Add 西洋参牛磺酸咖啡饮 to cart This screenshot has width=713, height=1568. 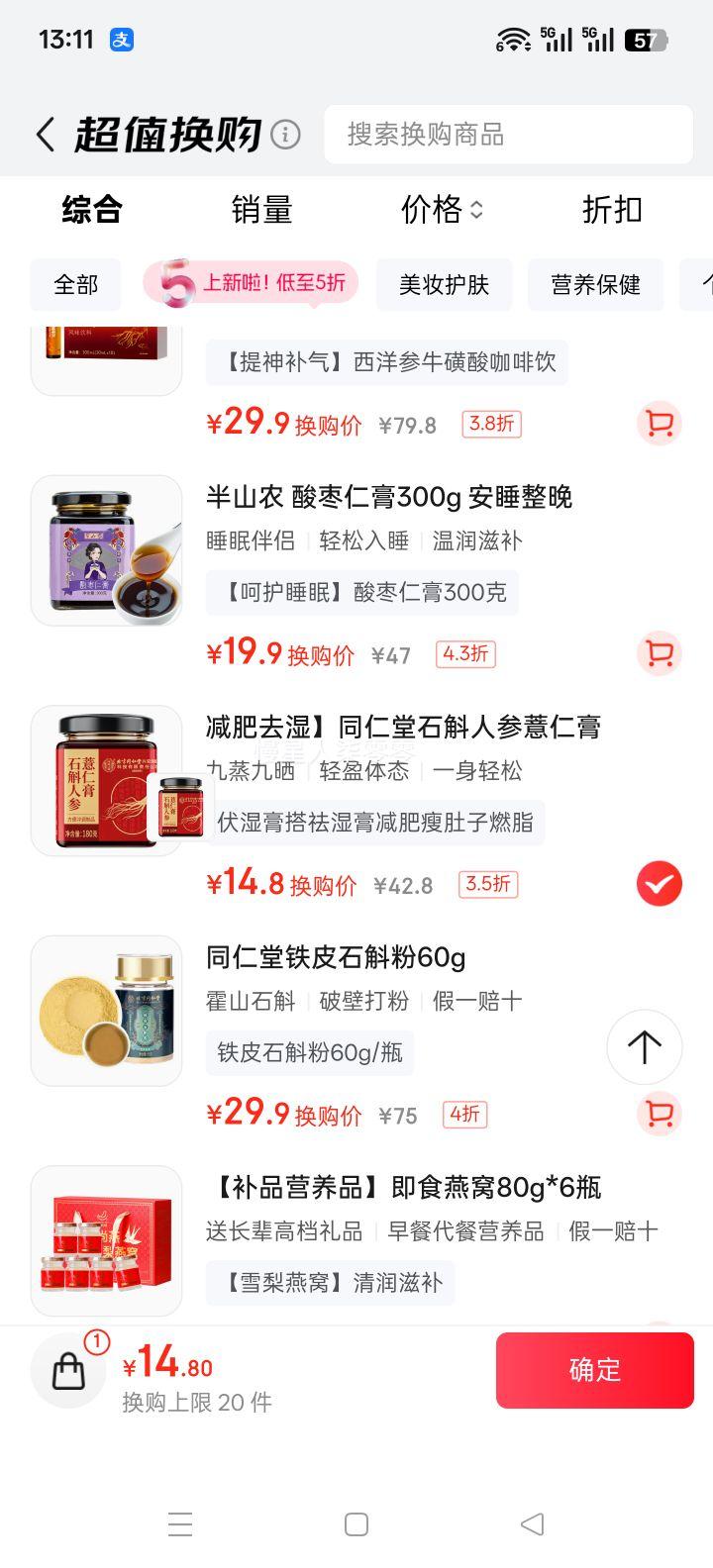[x=659, y=424]
